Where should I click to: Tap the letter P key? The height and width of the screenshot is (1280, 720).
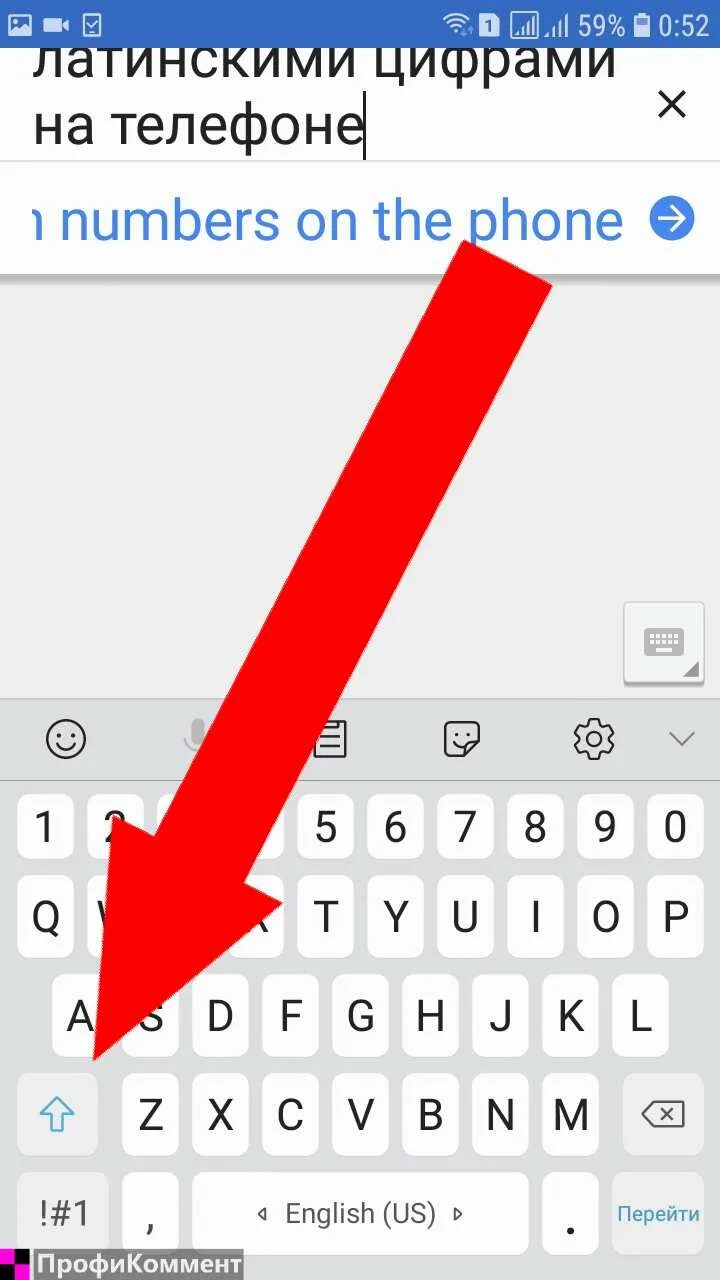coord(676,916)
